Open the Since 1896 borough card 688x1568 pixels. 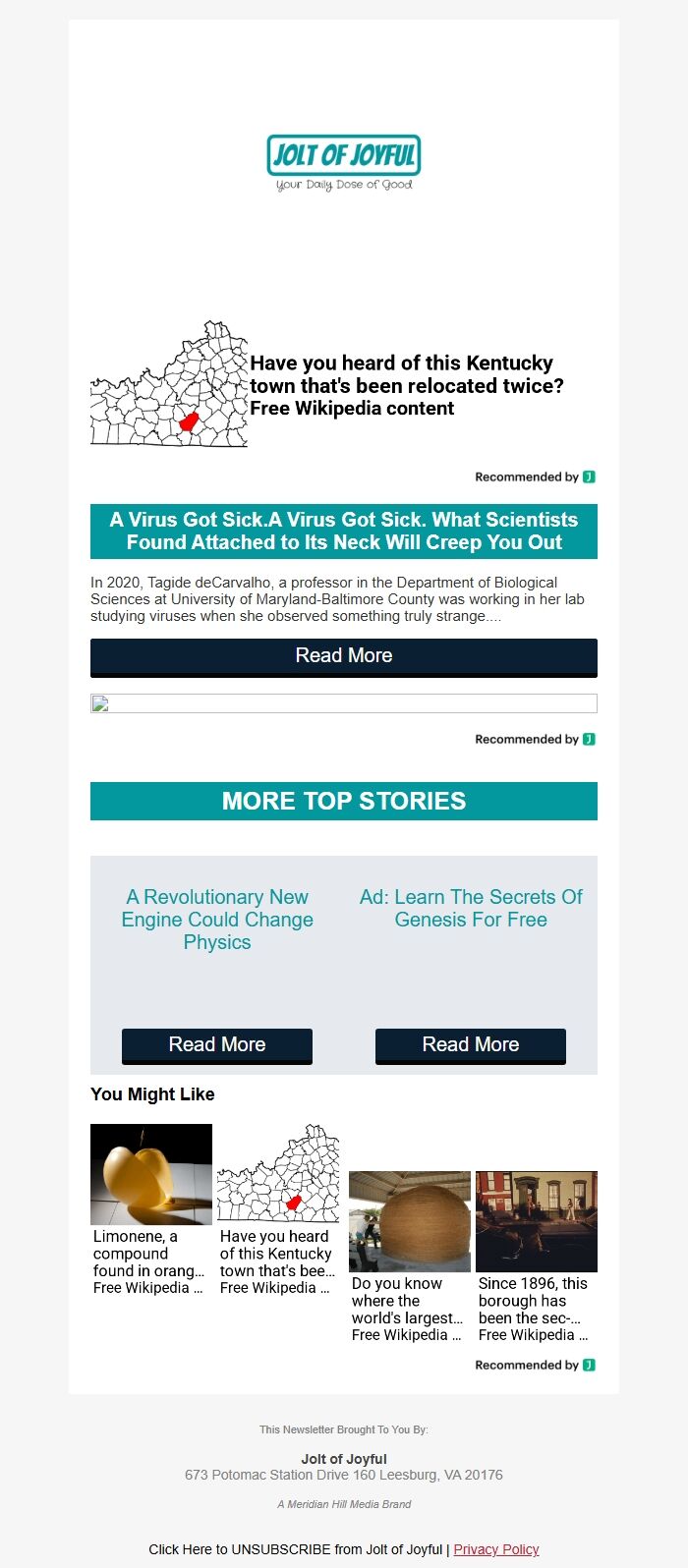537,1258
